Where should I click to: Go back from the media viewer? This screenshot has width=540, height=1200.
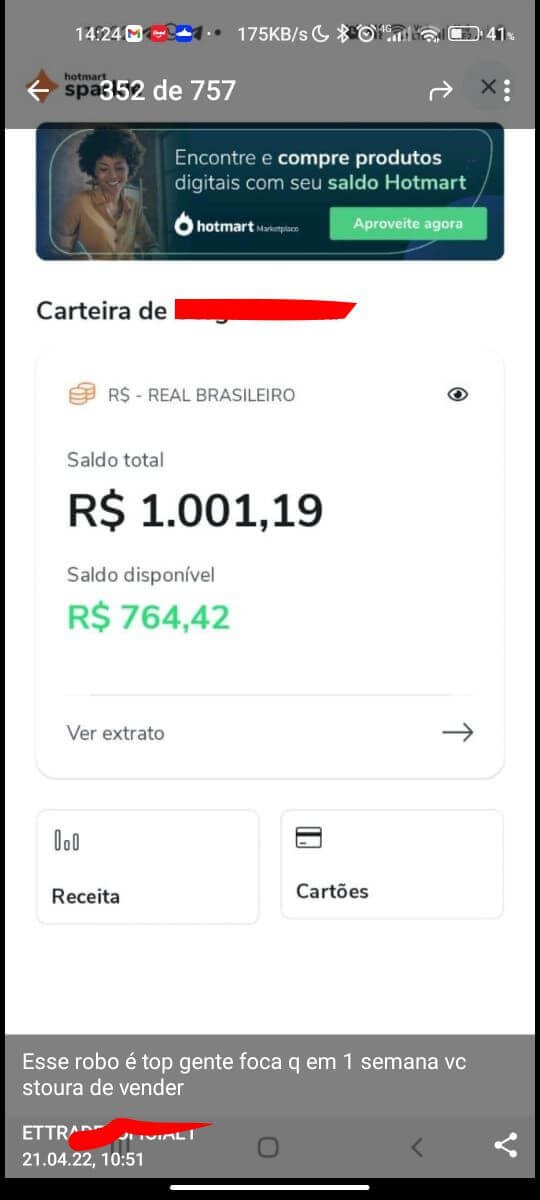(38, 91)
